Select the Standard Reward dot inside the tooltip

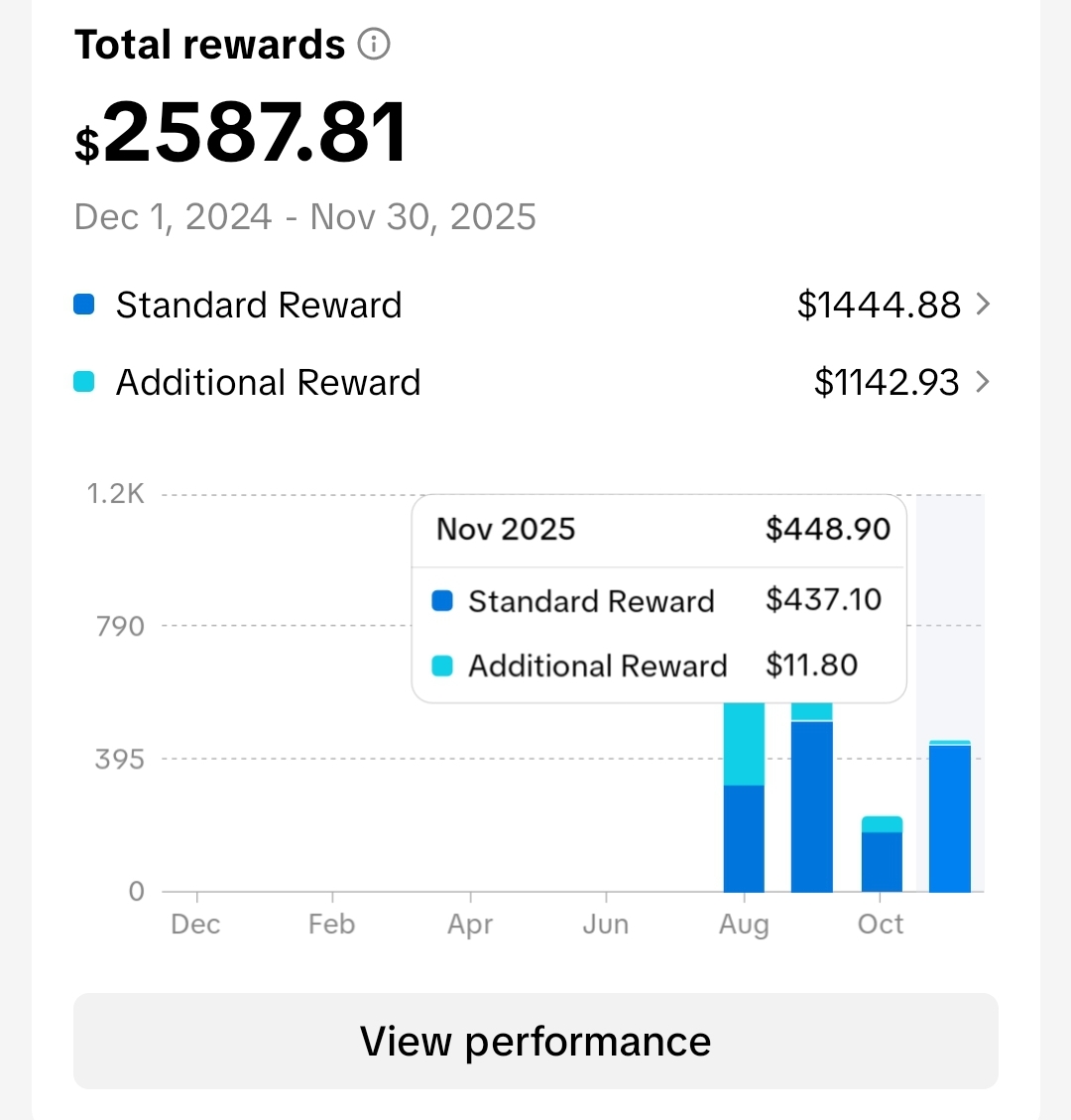444,600
